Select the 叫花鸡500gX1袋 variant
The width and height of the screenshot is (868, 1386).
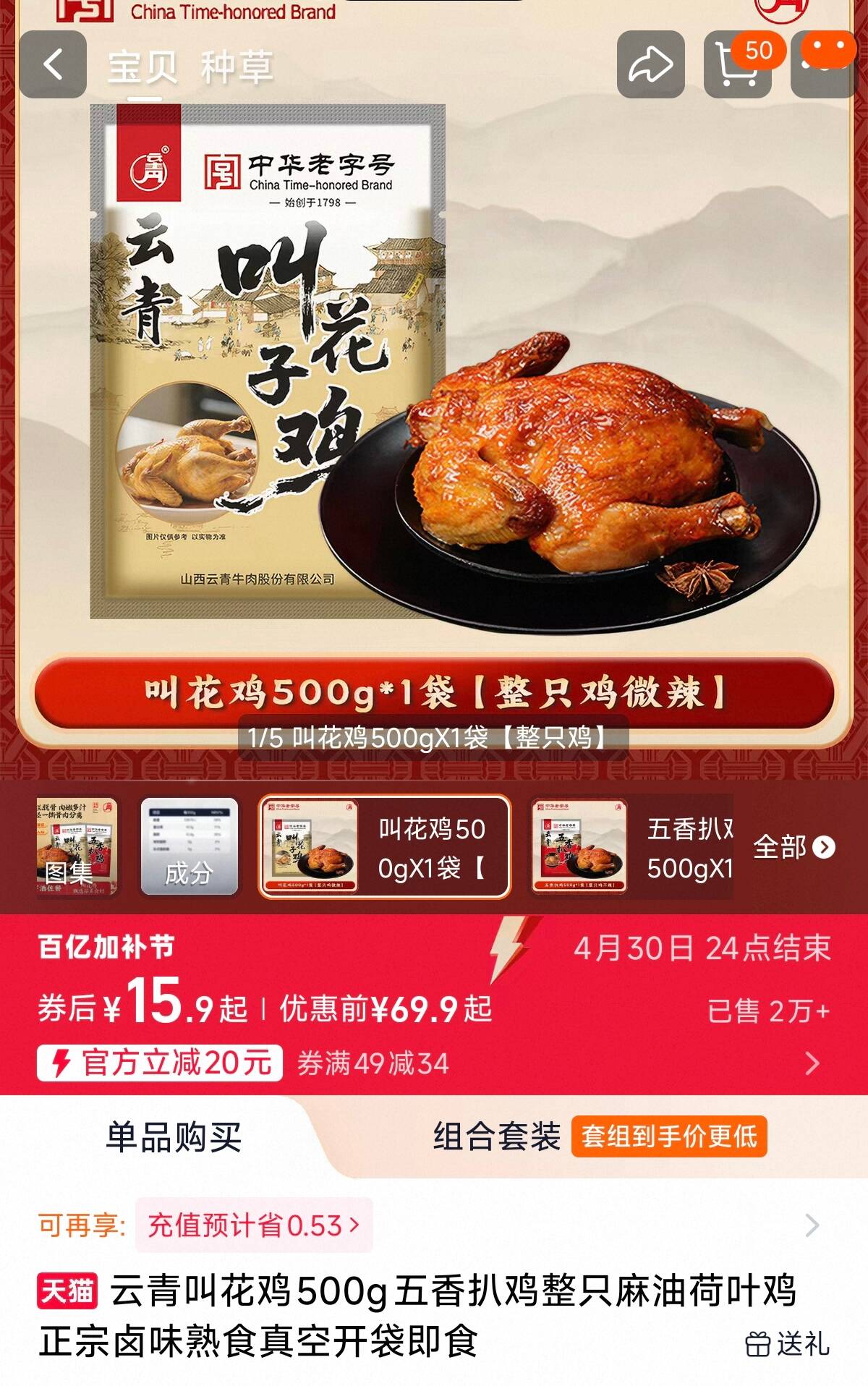click(x=384, y=847)
